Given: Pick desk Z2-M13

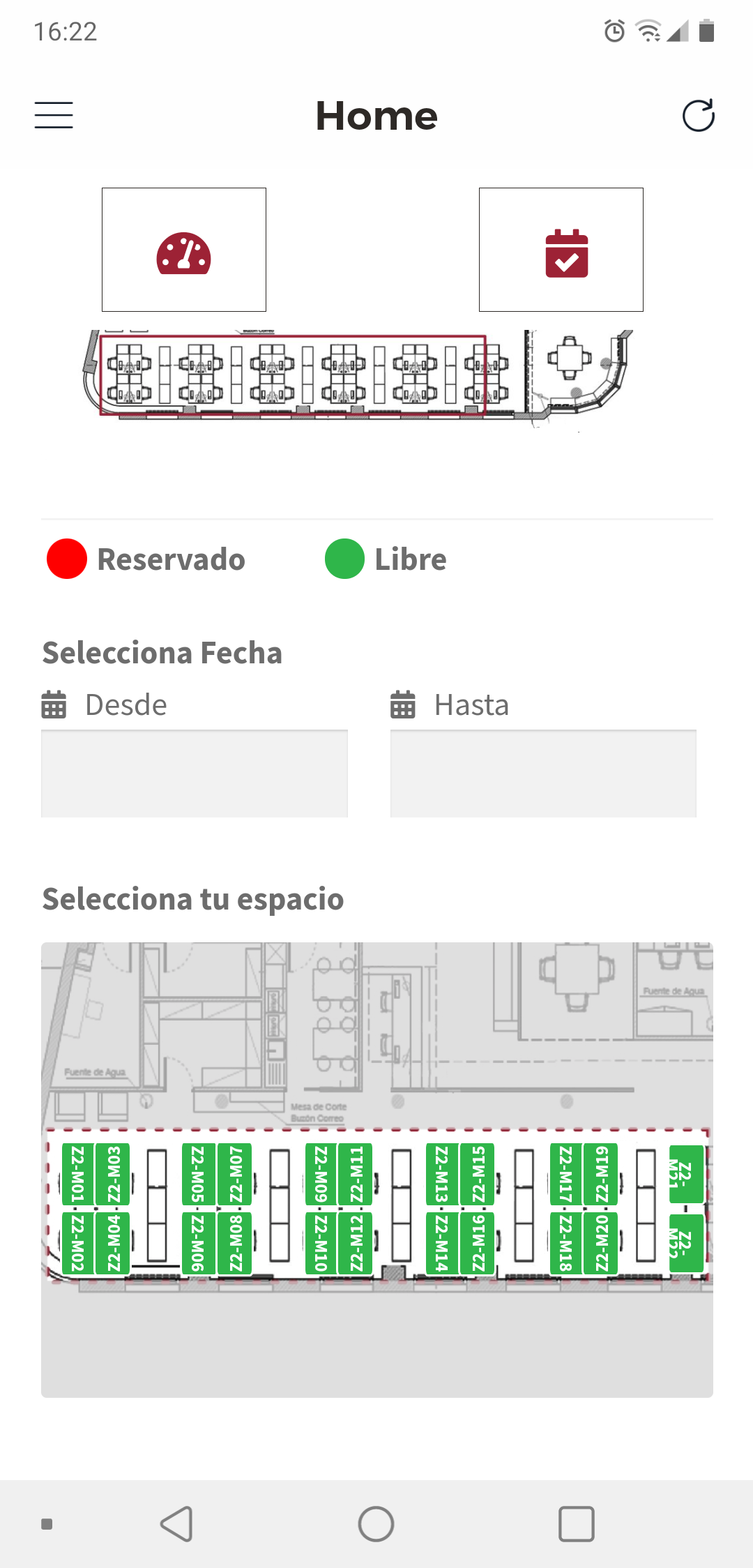Looking at the screenshot, I should pyautogui.click(x=442, y=1174).
